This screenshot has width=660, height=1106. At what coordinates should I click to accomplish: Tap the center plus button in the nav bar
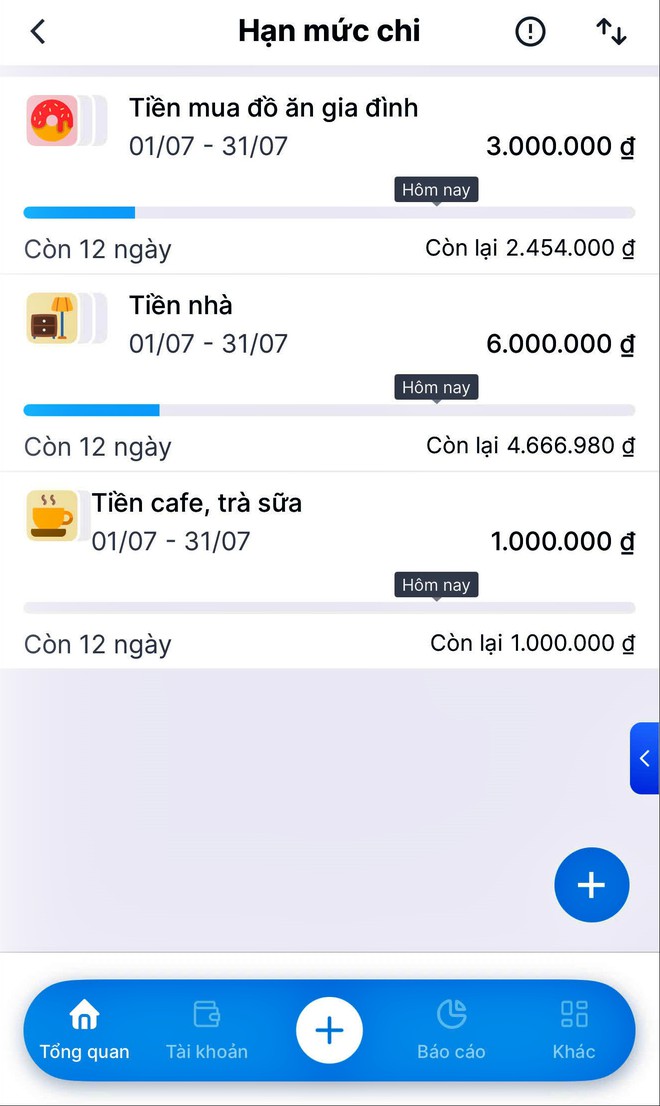[x=329, y=1031]
